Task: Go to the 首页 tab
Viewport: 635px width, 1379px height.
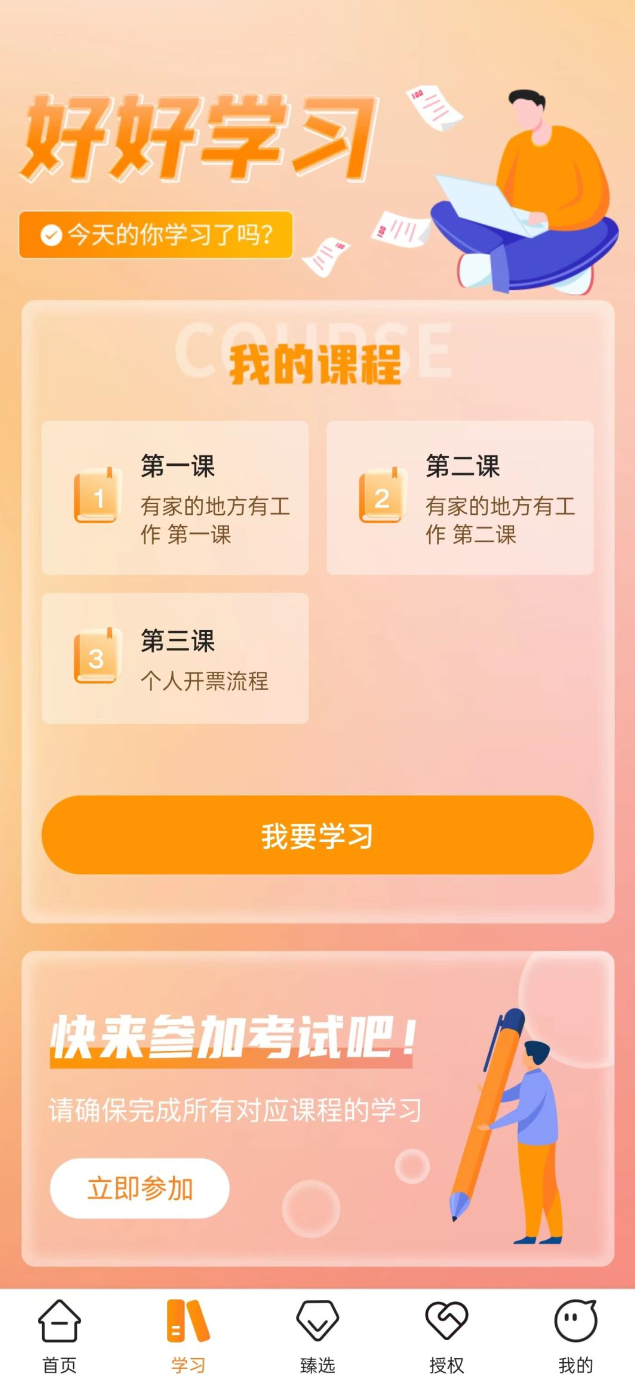Action: pyautogui.click(x=60, y=1335)
